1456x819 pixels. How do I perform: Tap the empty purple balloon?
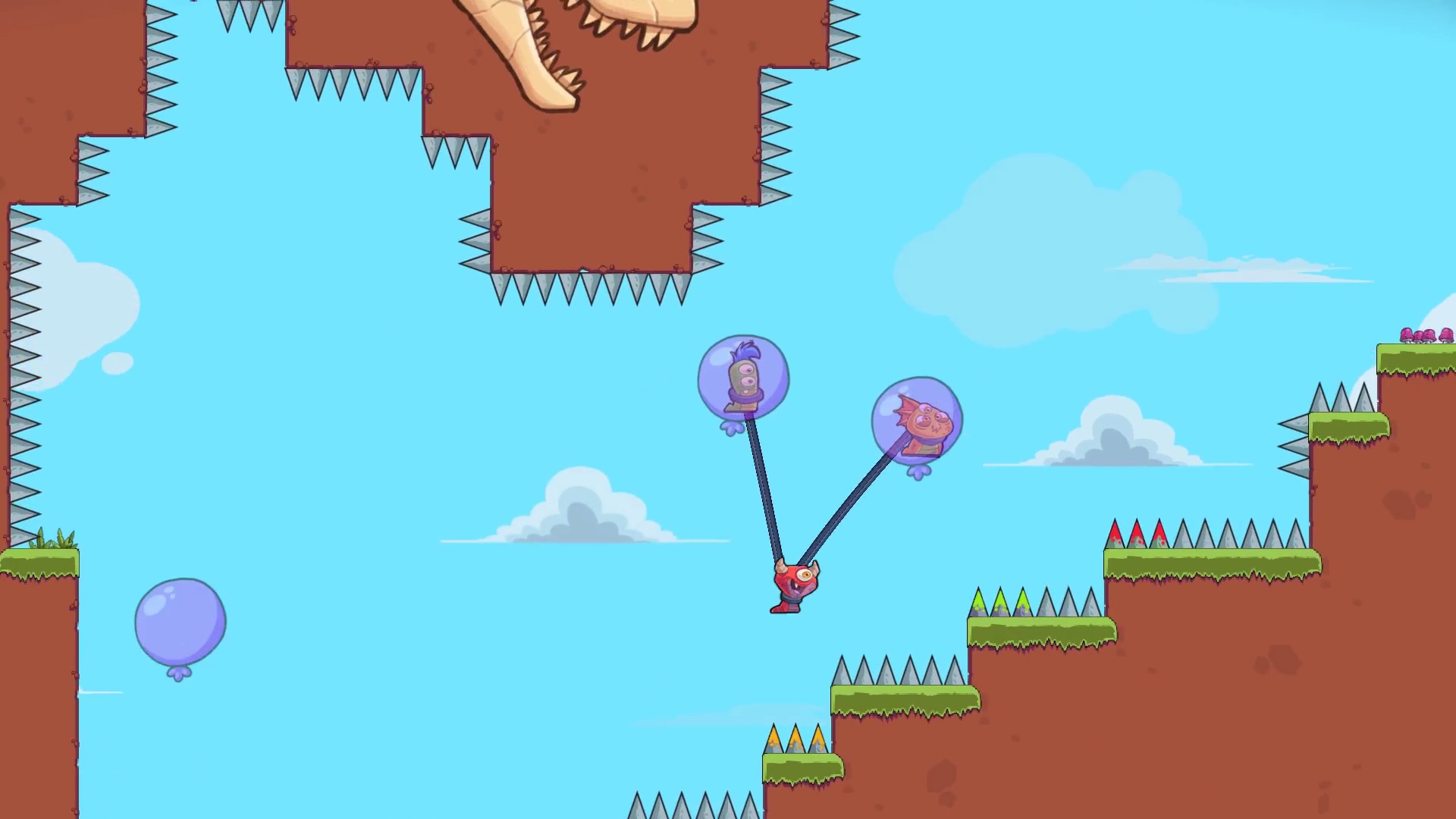tap(180, 623)
